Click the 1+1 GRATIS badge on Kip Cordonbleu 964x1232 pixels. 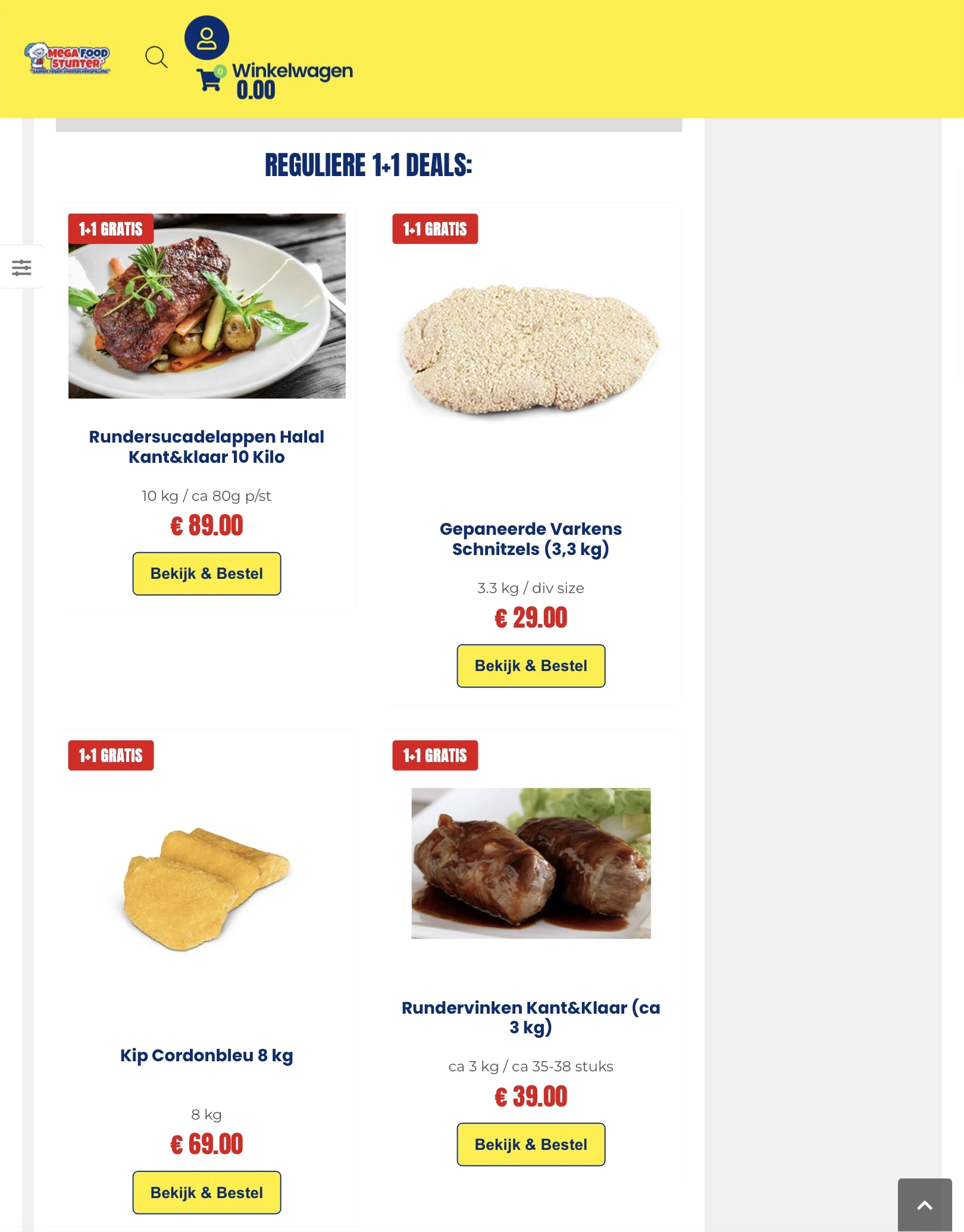tap(110, 755)
